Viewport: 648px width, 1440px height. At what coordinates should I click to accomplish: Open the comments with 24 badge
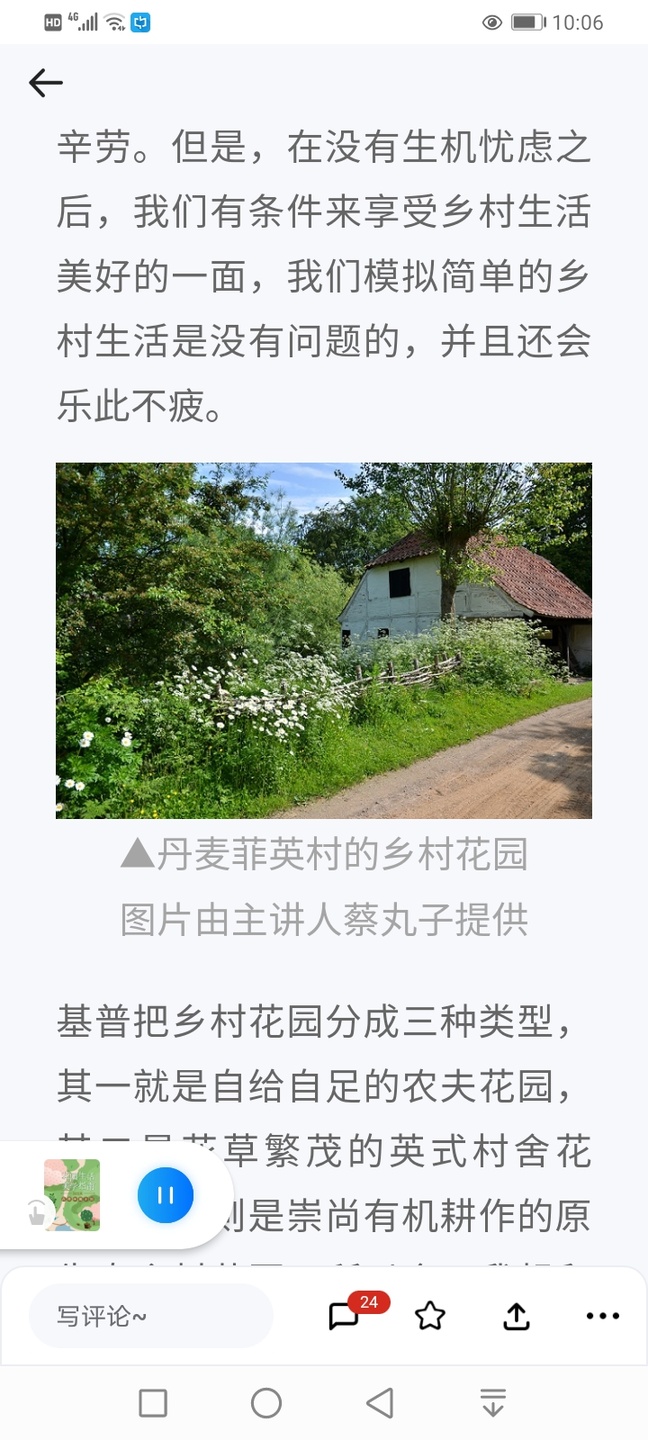344,1316
